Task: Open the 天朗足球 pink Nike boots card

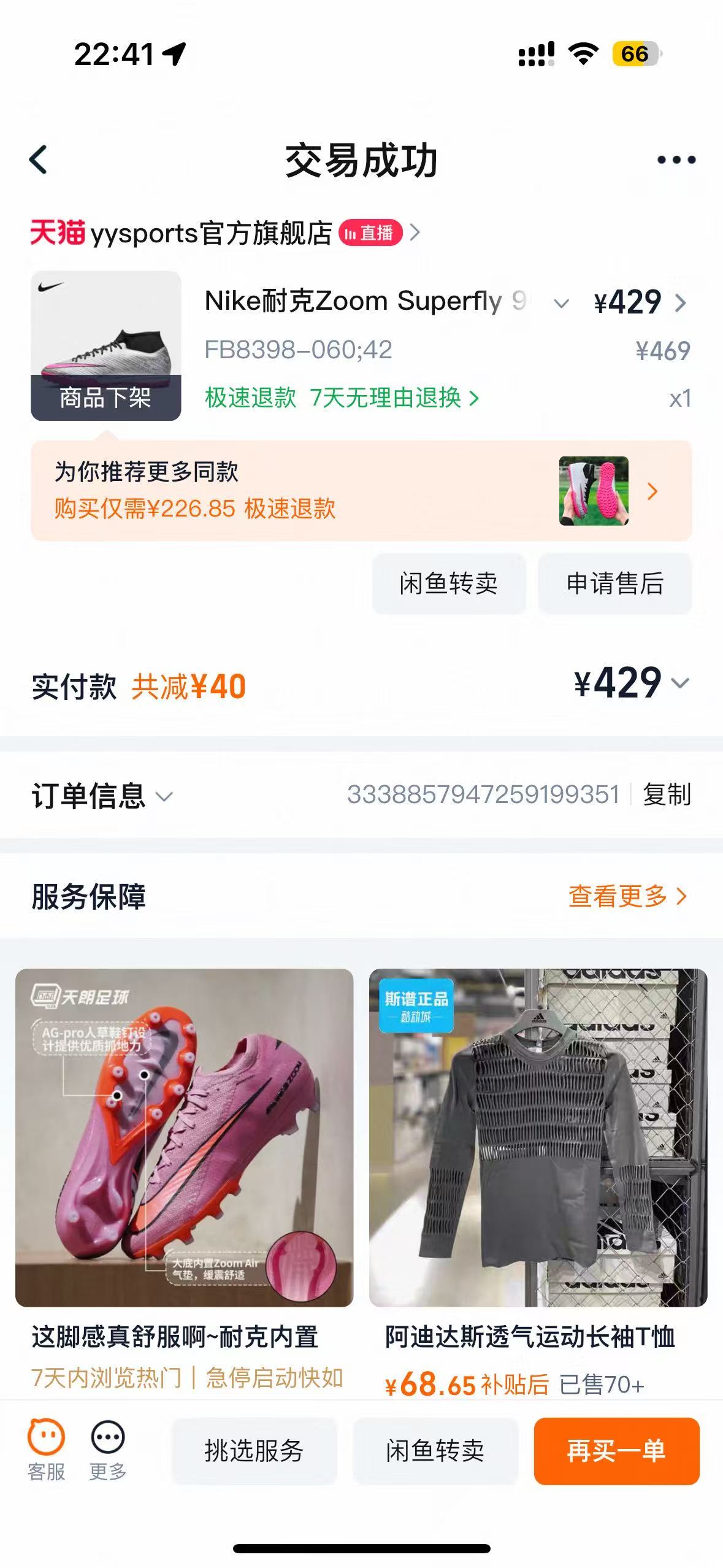Action: (x=184, y=1137)
